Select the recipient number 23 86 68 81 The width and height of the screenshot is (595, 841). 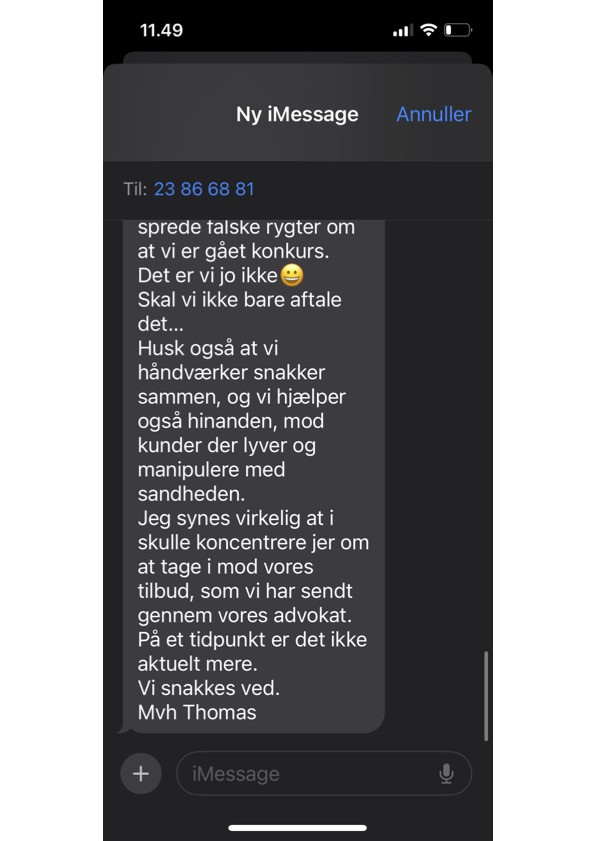click(x=204, y=189)
